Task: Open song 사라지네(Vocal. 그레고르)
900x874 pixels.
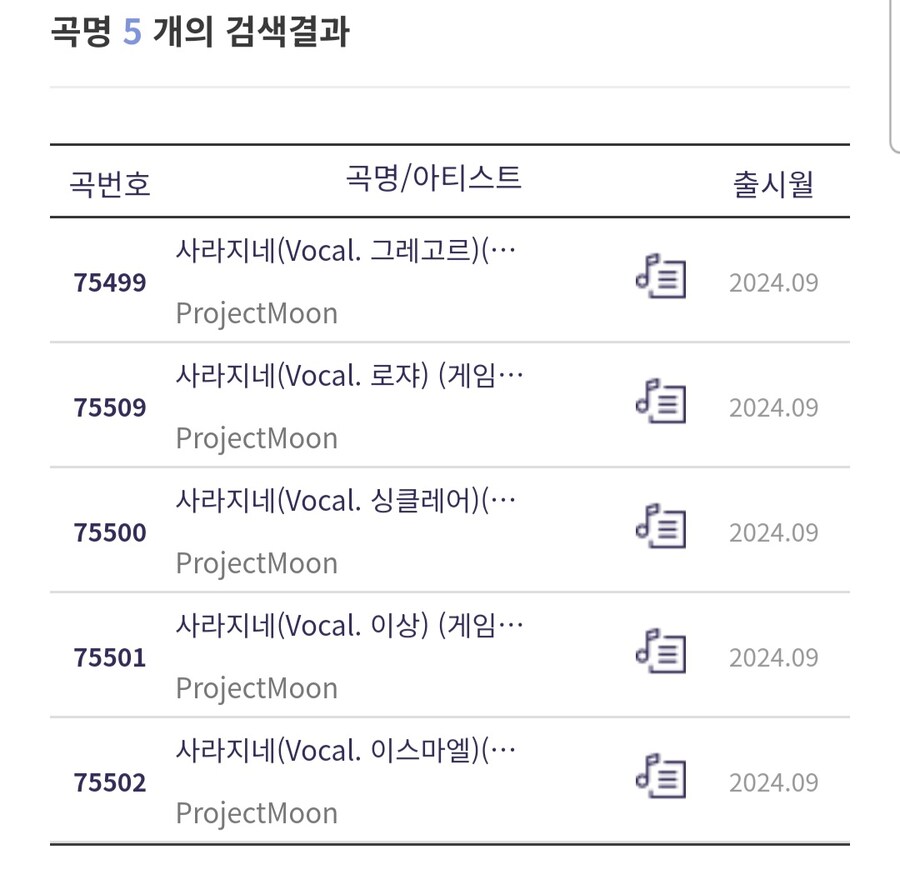Action: 347,250
